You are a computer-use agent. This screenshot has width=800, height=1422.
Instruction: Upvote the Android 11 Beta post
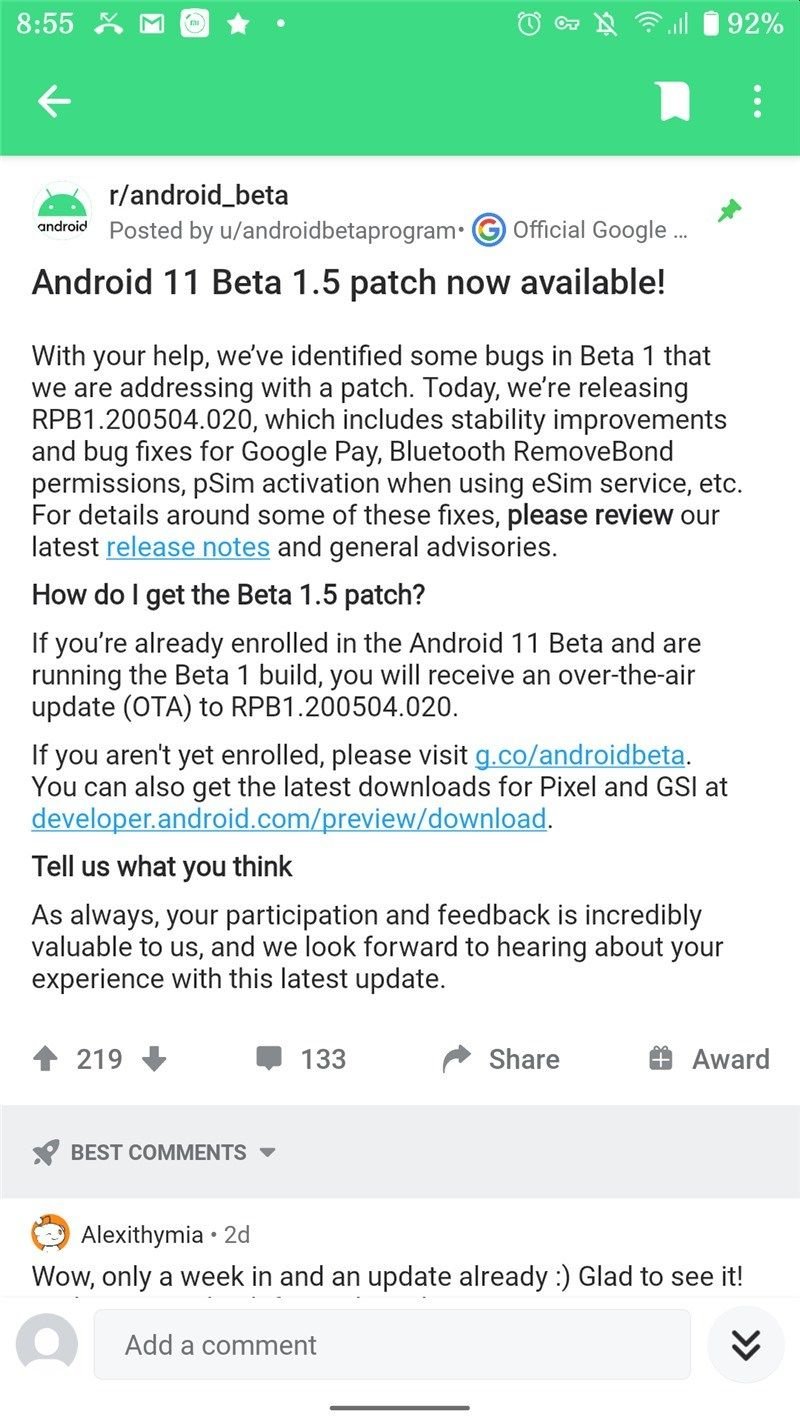45,1059
